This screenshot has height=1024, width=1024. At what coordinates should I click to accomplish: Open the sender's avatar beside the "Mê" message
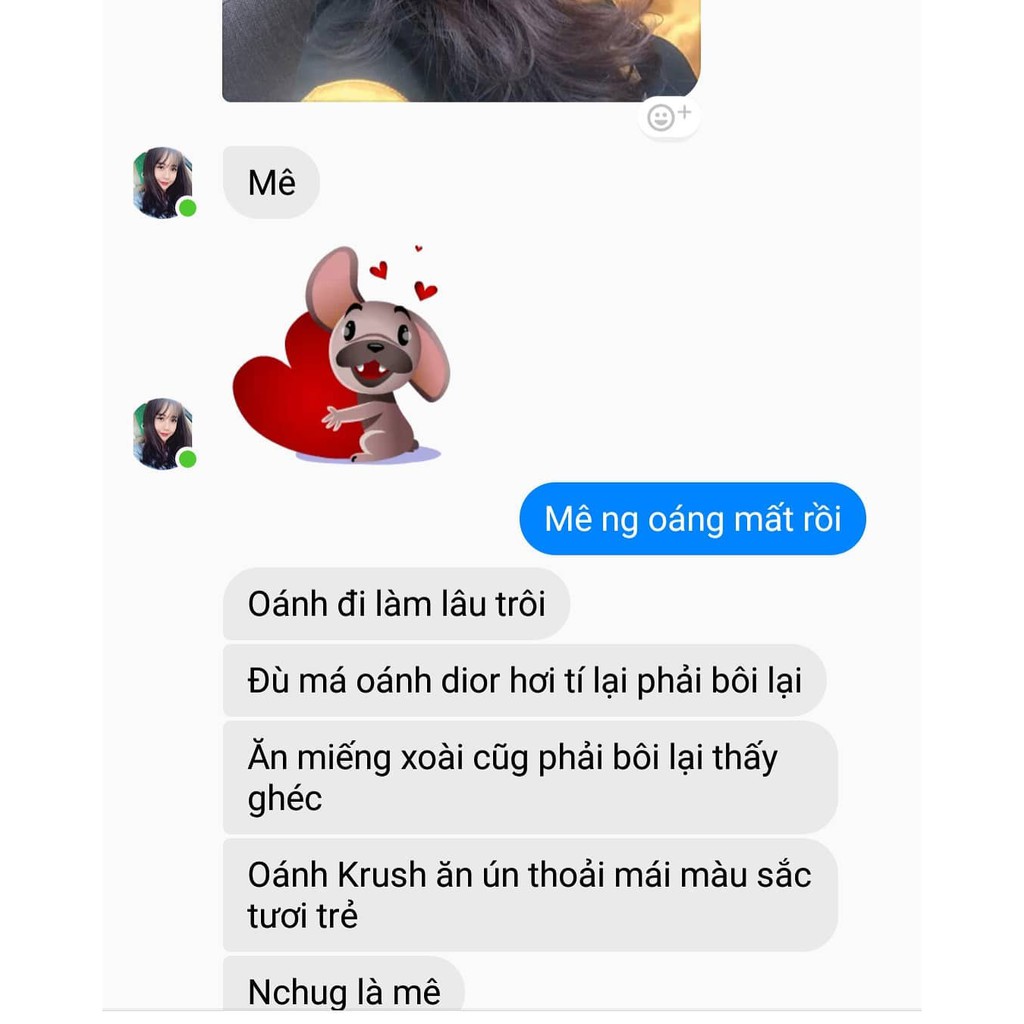163,182
